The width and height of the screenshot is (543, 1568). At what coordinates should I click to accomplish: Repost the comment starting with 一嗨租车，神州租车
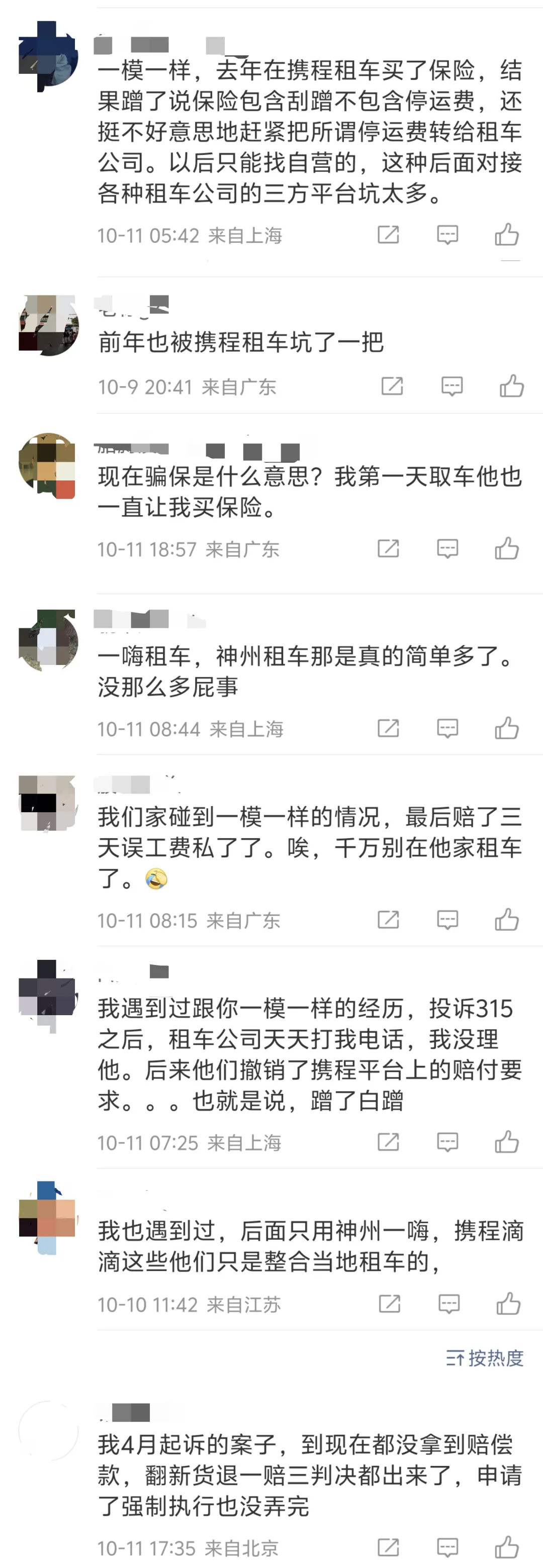[388, 728]
